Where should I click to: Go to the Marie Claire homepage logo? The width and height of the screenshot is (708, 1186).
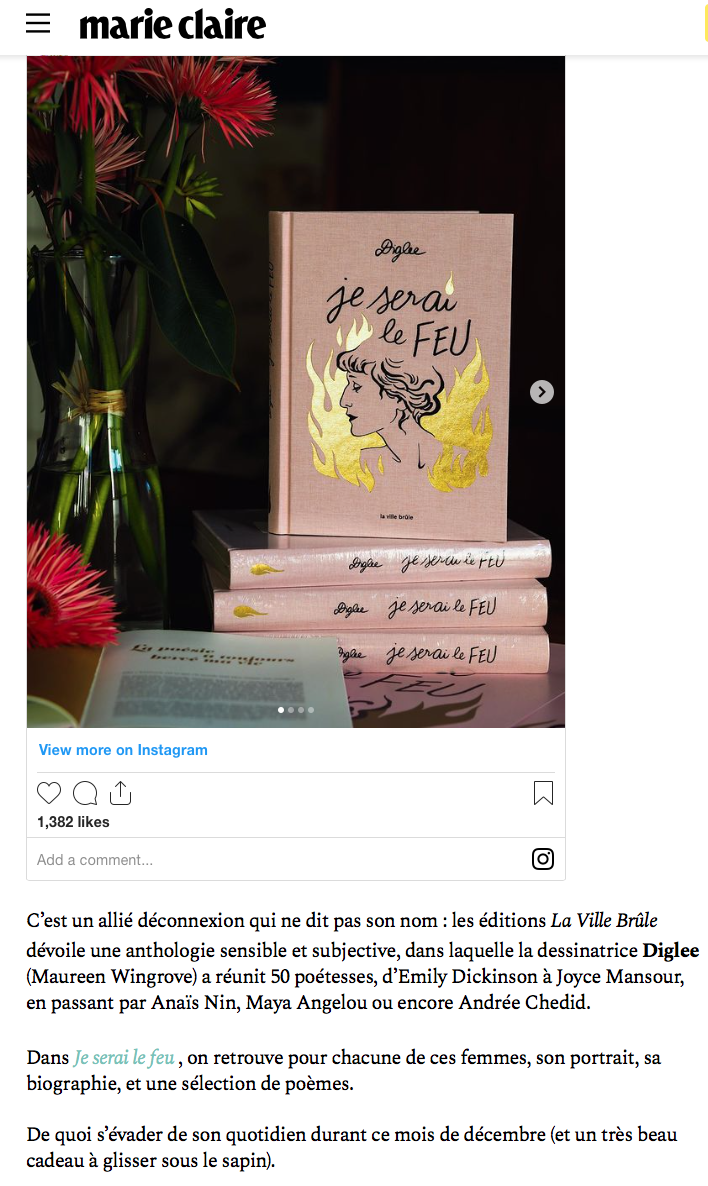coord(172,25)
